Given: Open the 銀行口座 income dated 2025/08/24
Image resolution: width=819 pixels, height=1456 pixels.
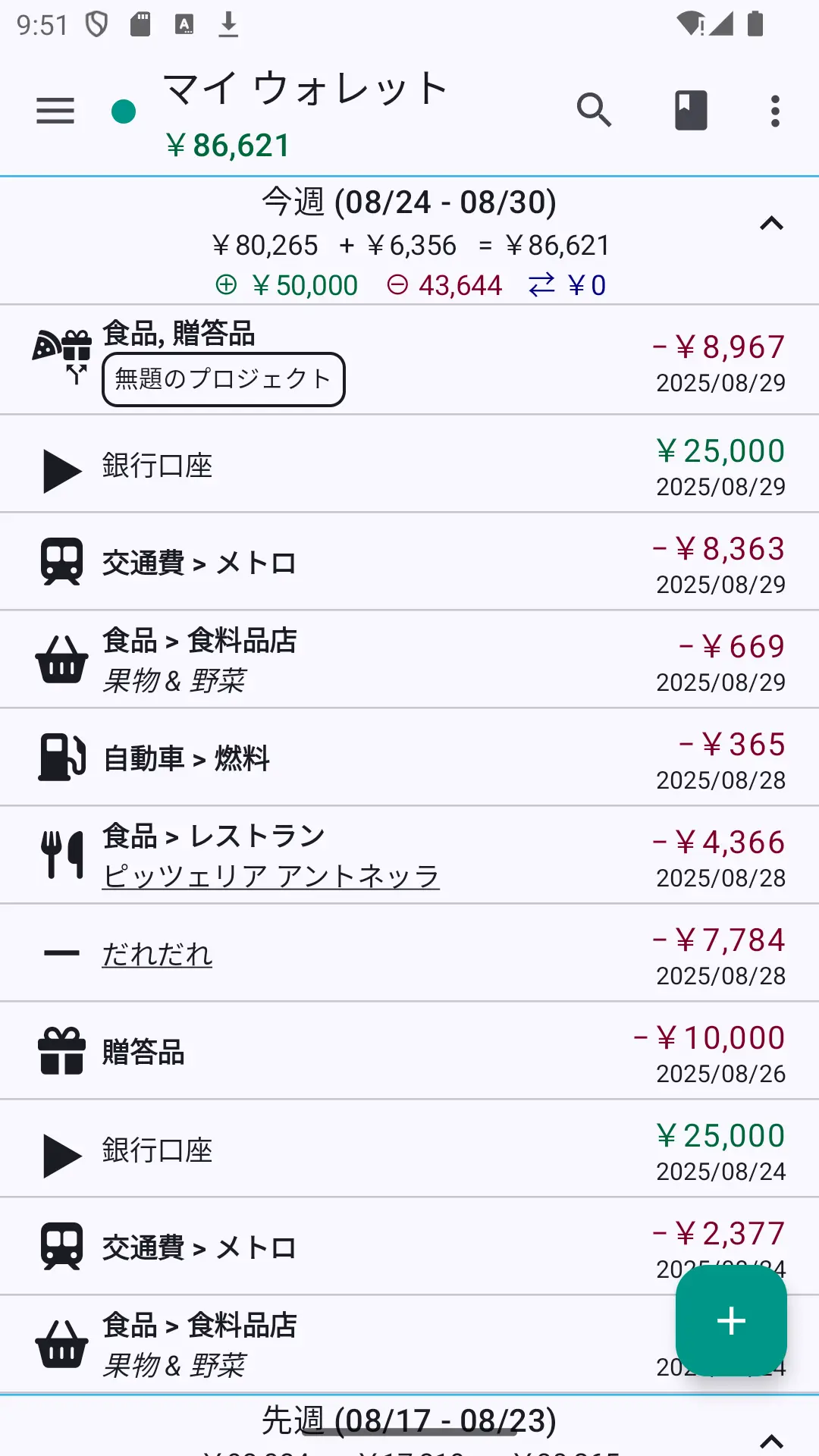Looking at the screenshot, I should coord(409,1149).
